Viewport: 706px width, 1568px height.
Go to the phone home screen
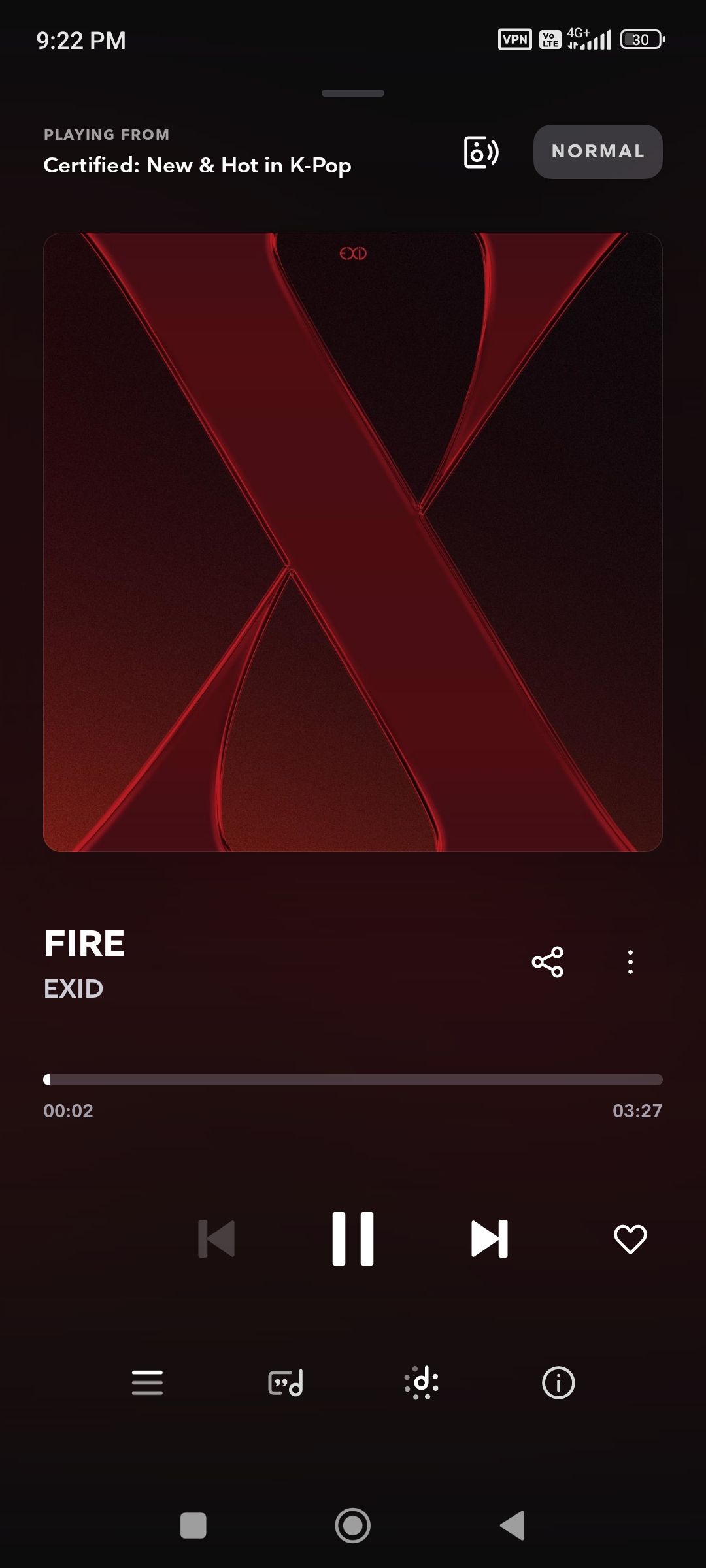coord(353,1526)
